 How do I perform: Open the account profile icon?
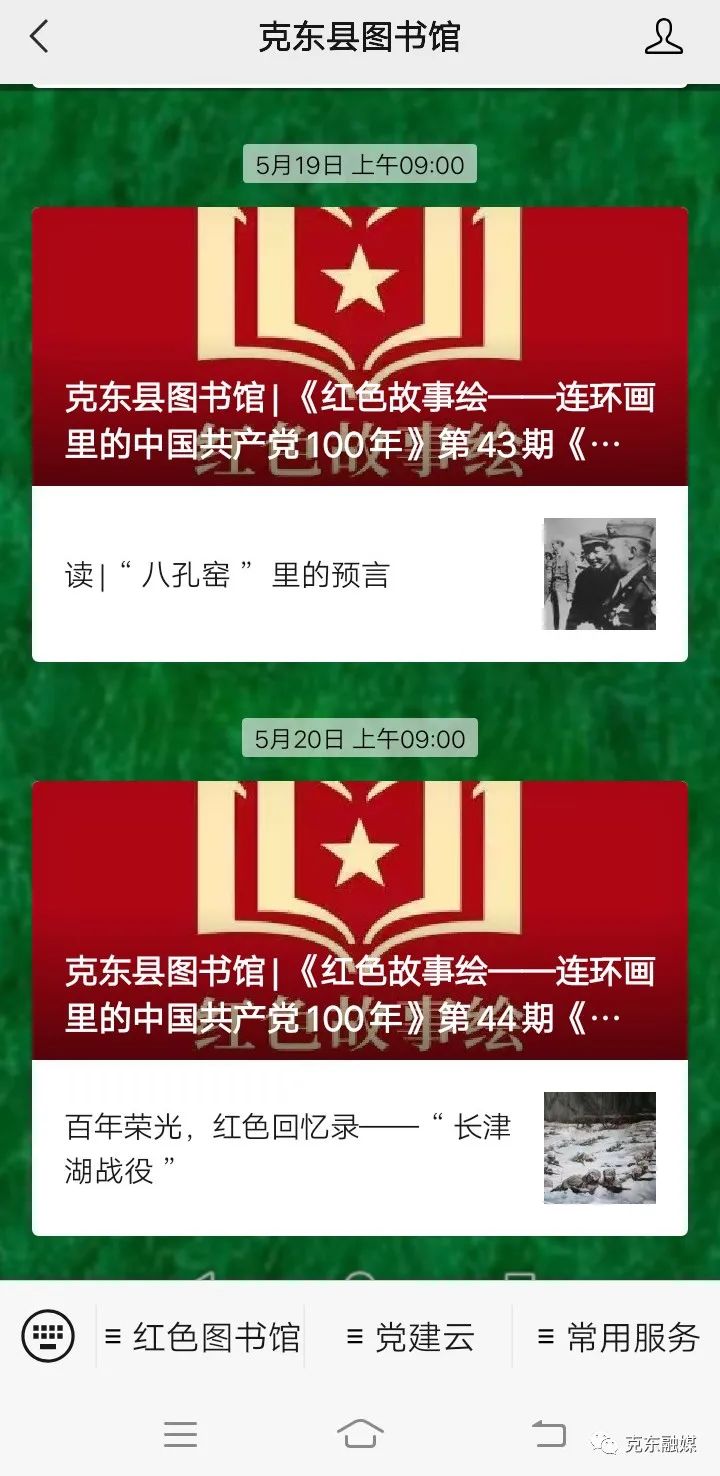[662, 38]
